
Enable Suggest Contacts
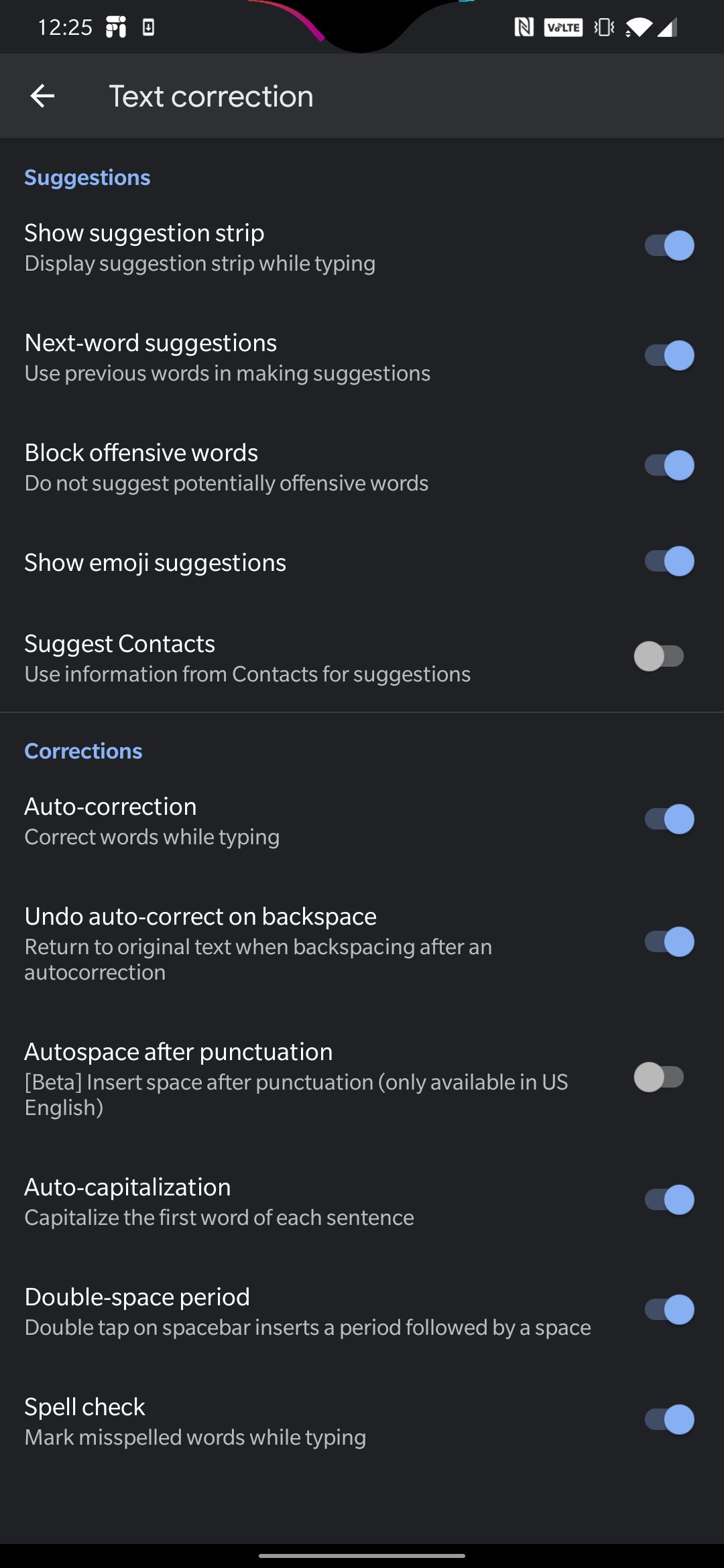[660, 657]
